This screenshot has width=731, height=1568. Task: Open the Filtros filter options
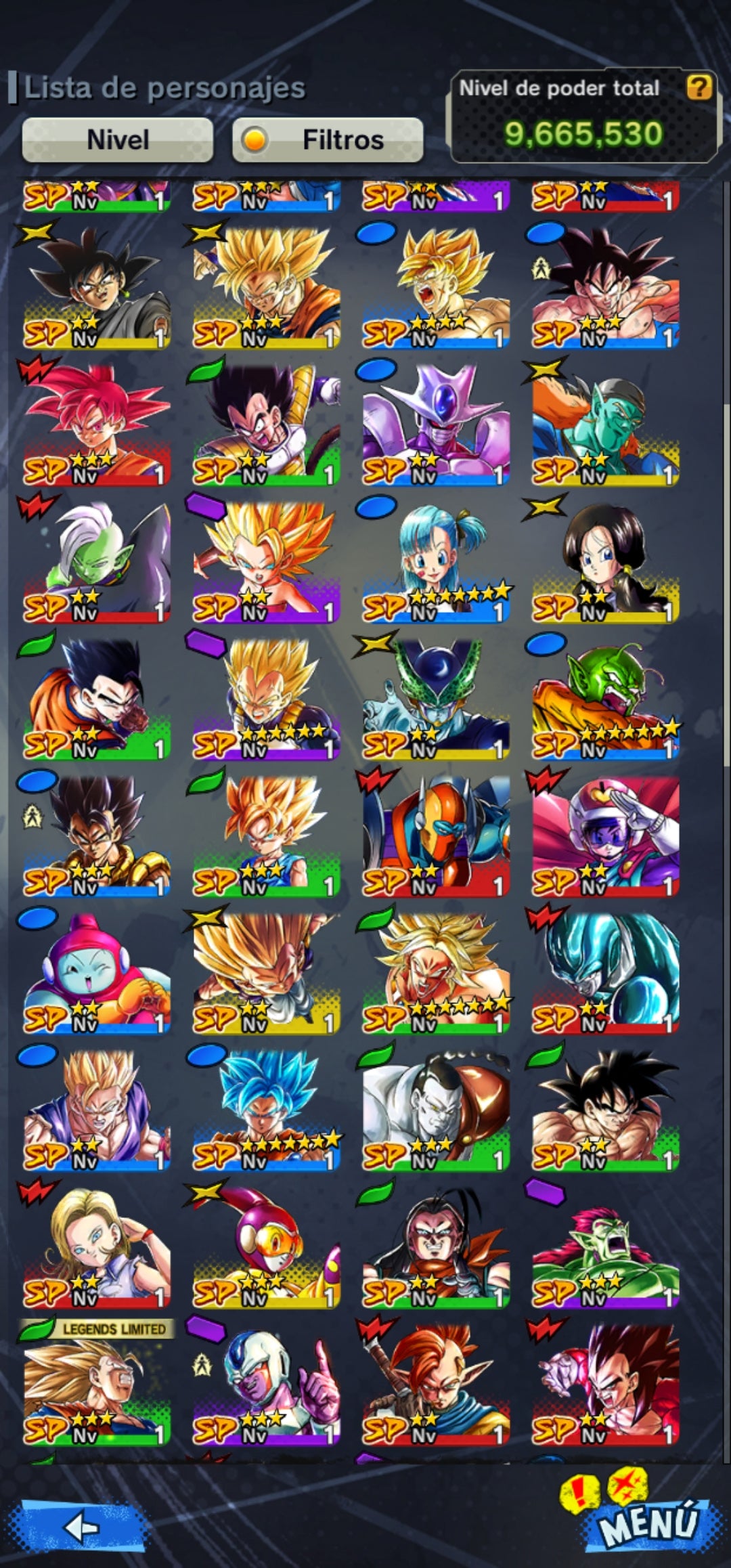tap(328, 140)
